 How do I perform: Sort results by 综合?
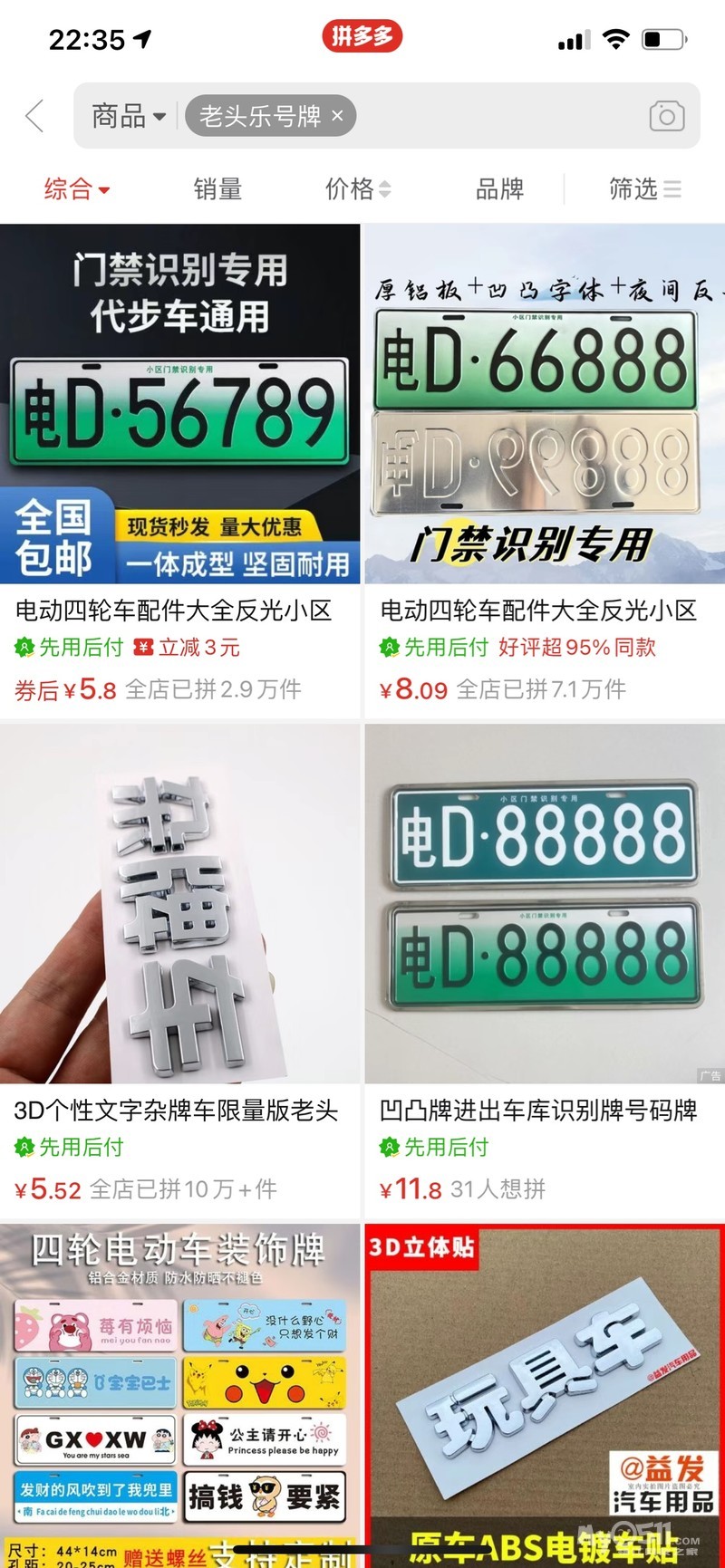77,189
